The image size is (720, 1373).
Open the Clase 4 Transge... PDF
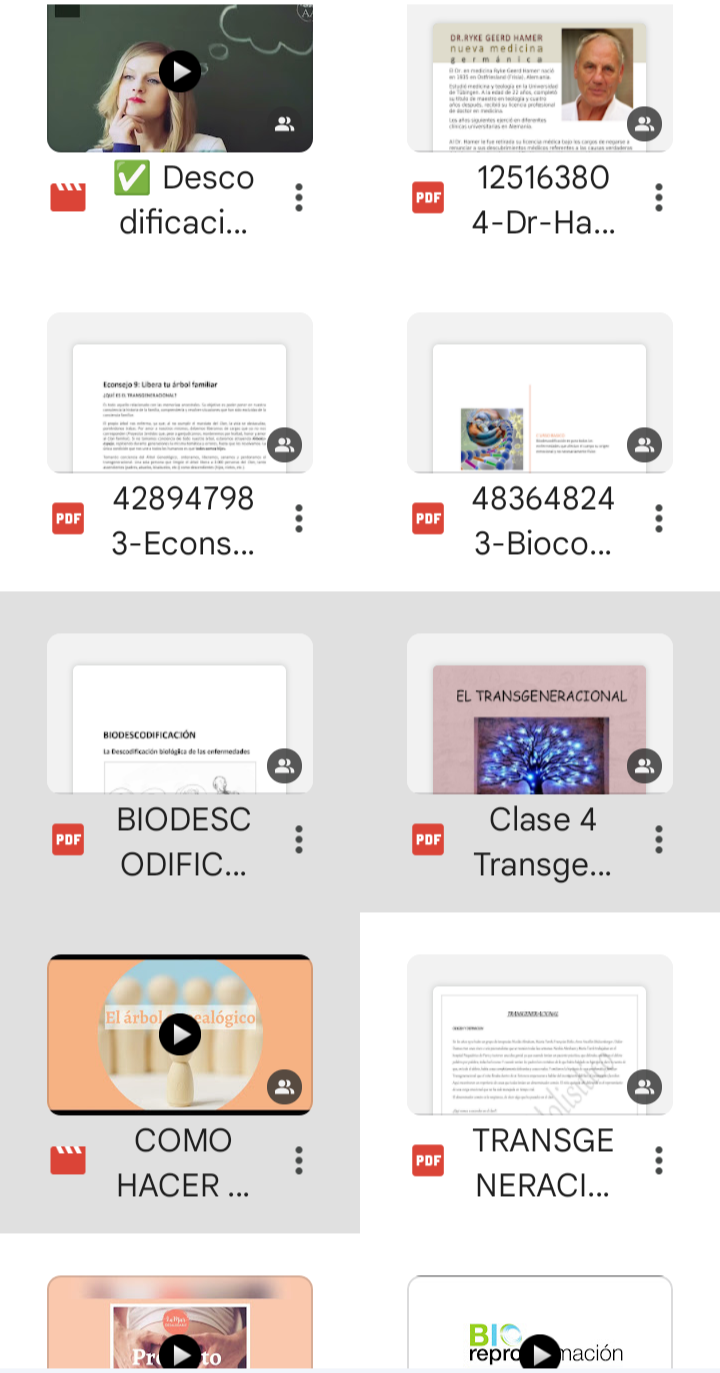[x=540, y=715]
